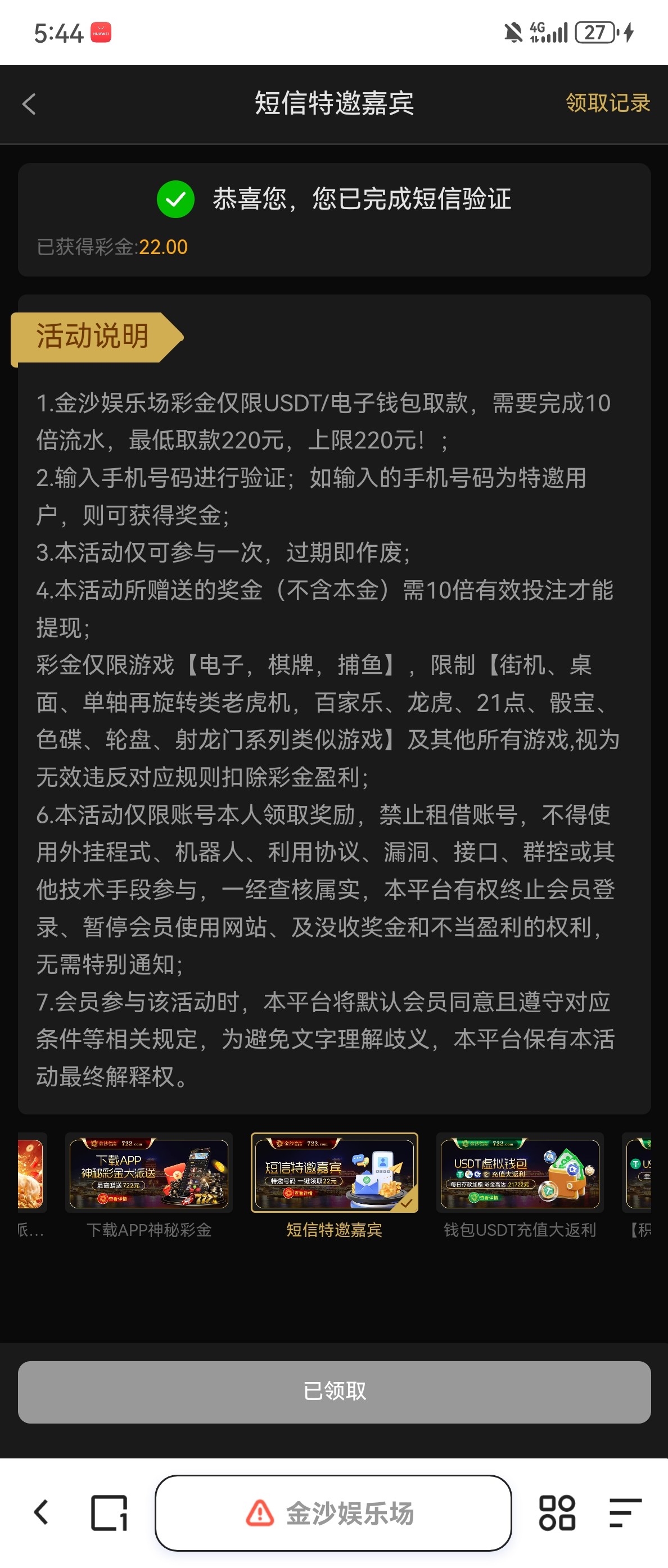Tap the 已领取 button
Image resolution: width=668 pixels, height=1568 pixels.
[x=333, y=1392]
